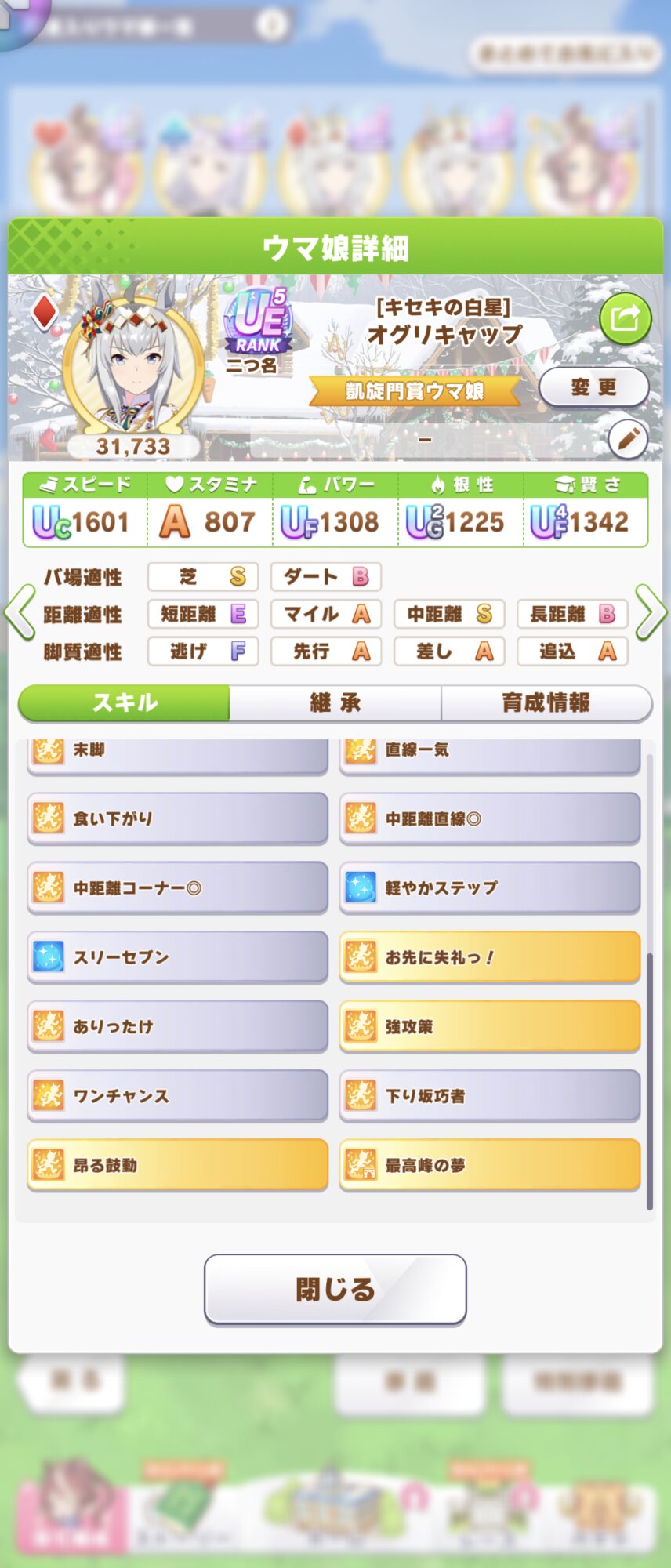
Task: Show details for ありったけ skill
Action: point(177,1026)
